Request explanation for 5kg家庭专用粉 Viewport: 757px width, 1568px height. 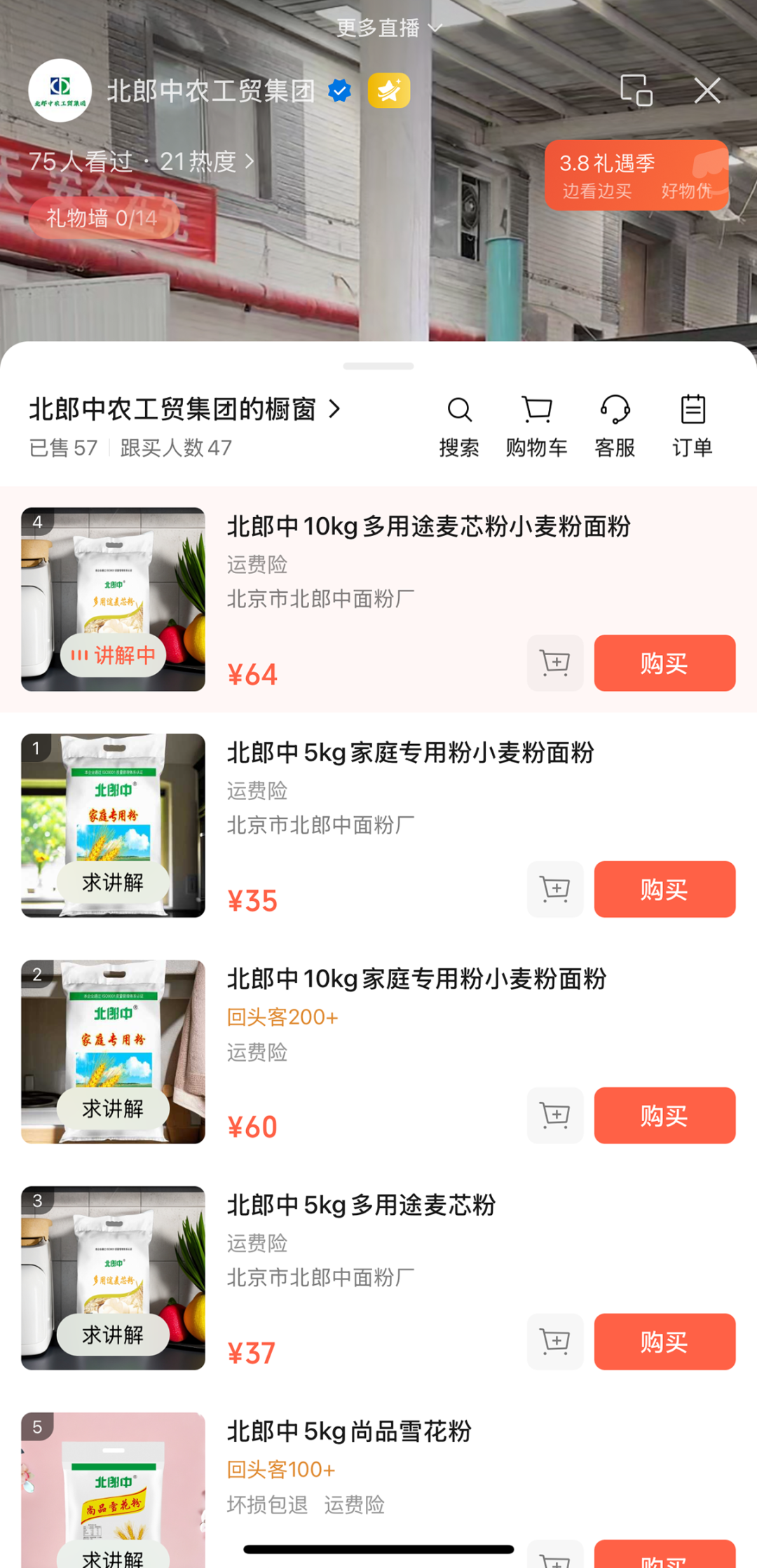(x=113, y=882)
